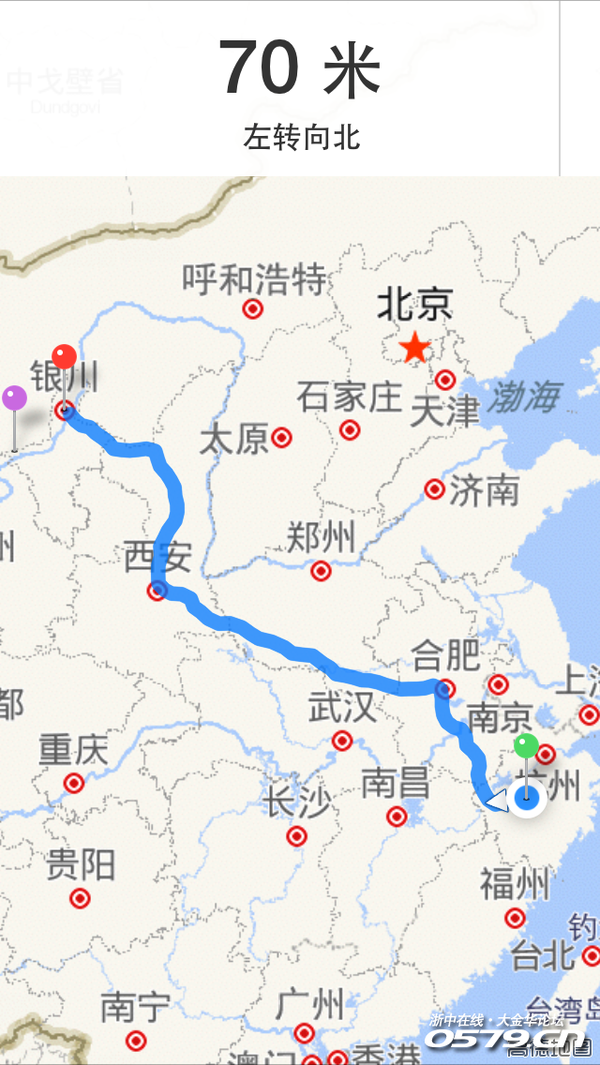The width and height of the screenshot is (600, 1065).
Task: Tap the blue current location dot
Action: (527, 797)
